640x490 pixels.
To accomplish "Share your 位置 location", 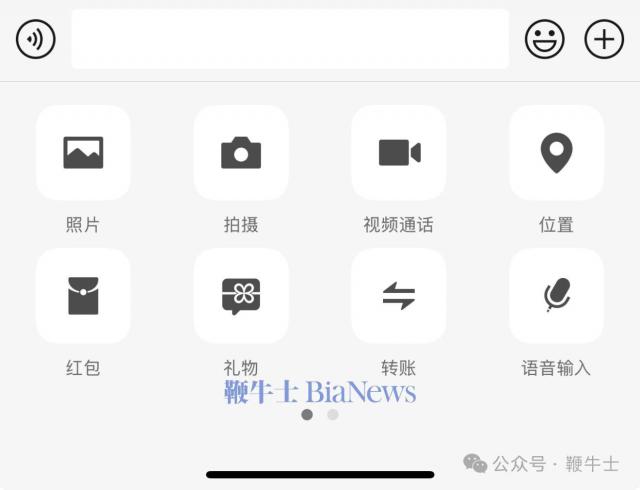I will pyautogui.click(x=556, y=153).
